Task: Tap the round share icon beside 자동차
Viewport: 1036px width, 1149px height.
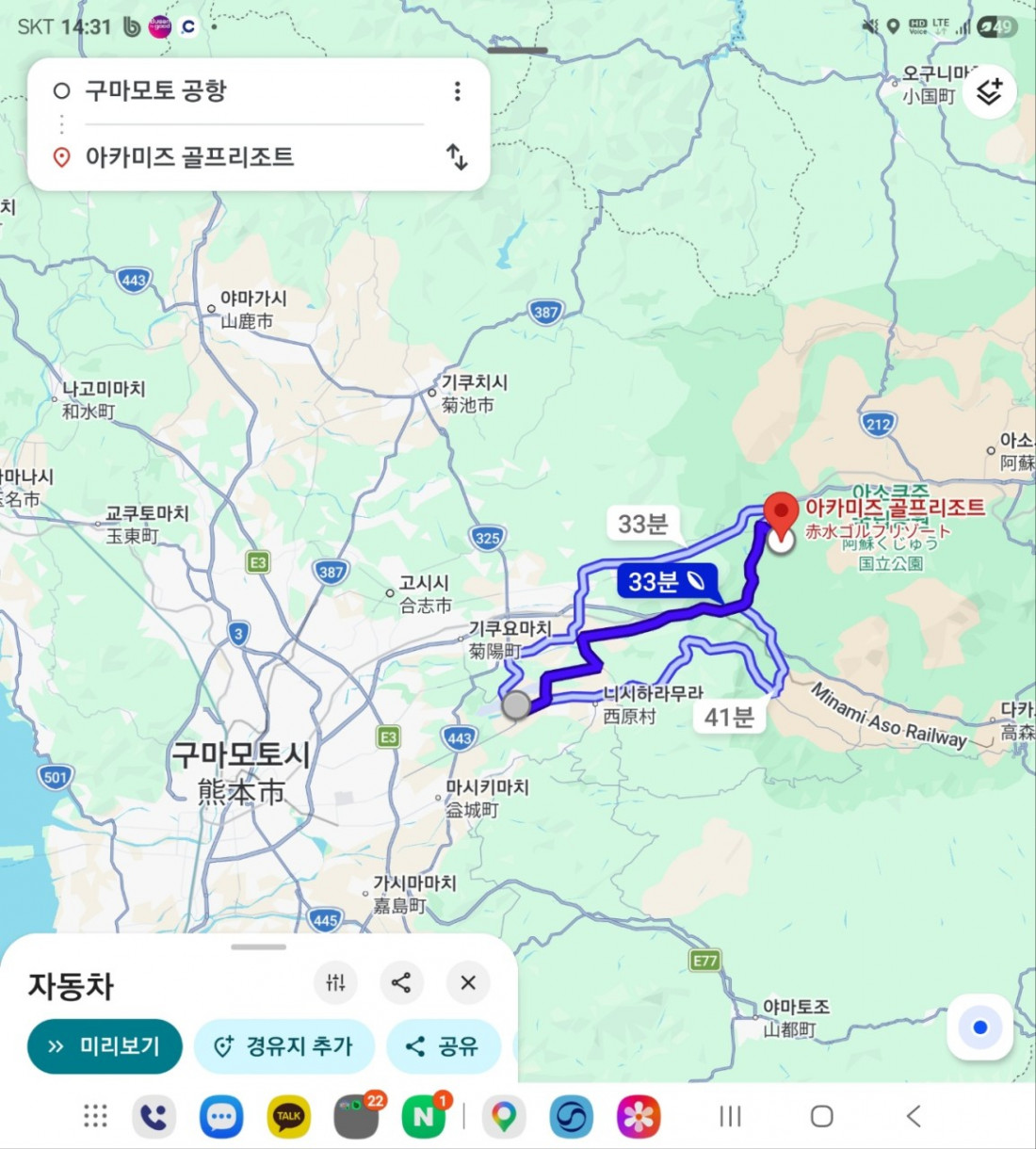Action: (401, 983)
